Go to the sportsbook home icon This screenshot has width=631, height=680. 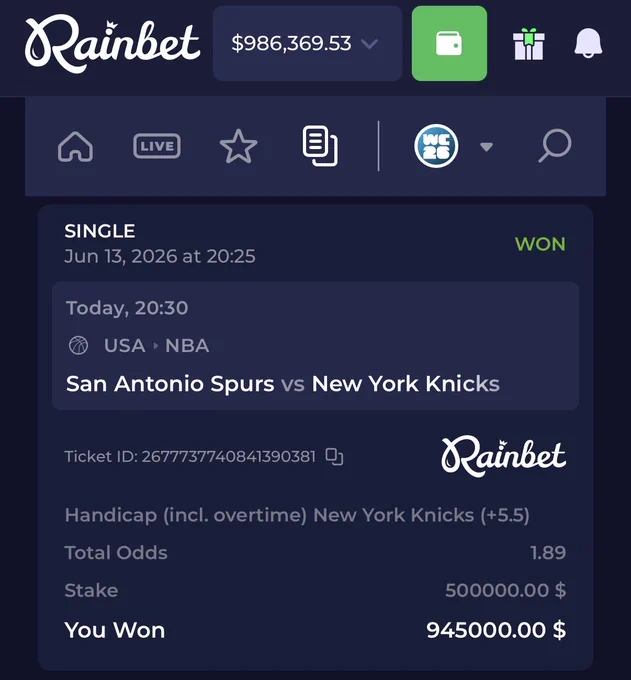(75, 147)
